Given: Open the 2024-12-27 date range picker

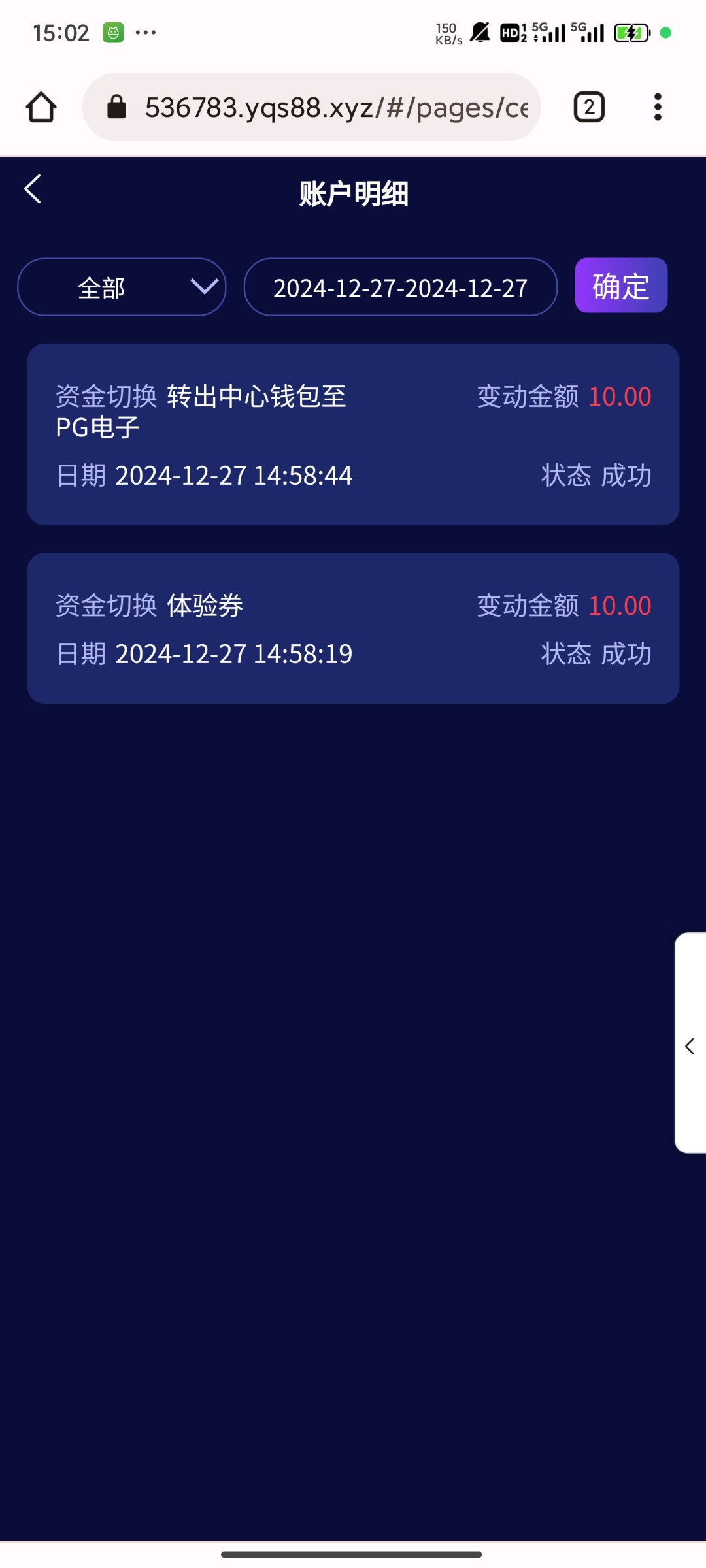Looking at the screenshot, I should click(x=400, y=287).
